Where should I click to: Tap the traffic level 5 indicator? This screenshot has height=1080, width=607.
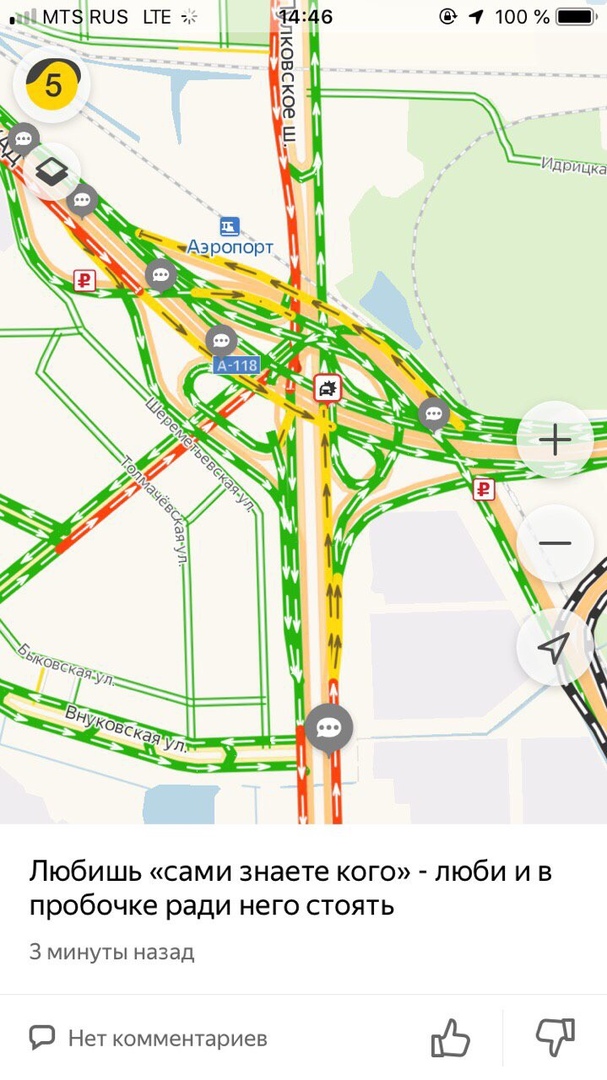52,85
